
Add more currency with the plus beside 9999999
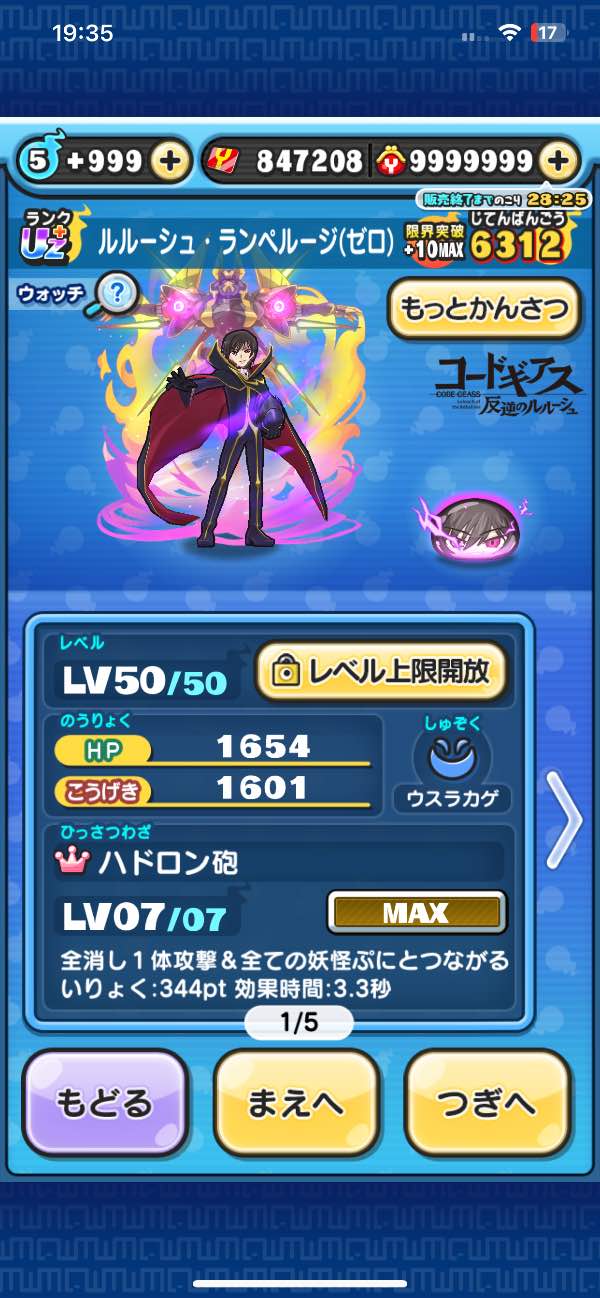[561, 161]
